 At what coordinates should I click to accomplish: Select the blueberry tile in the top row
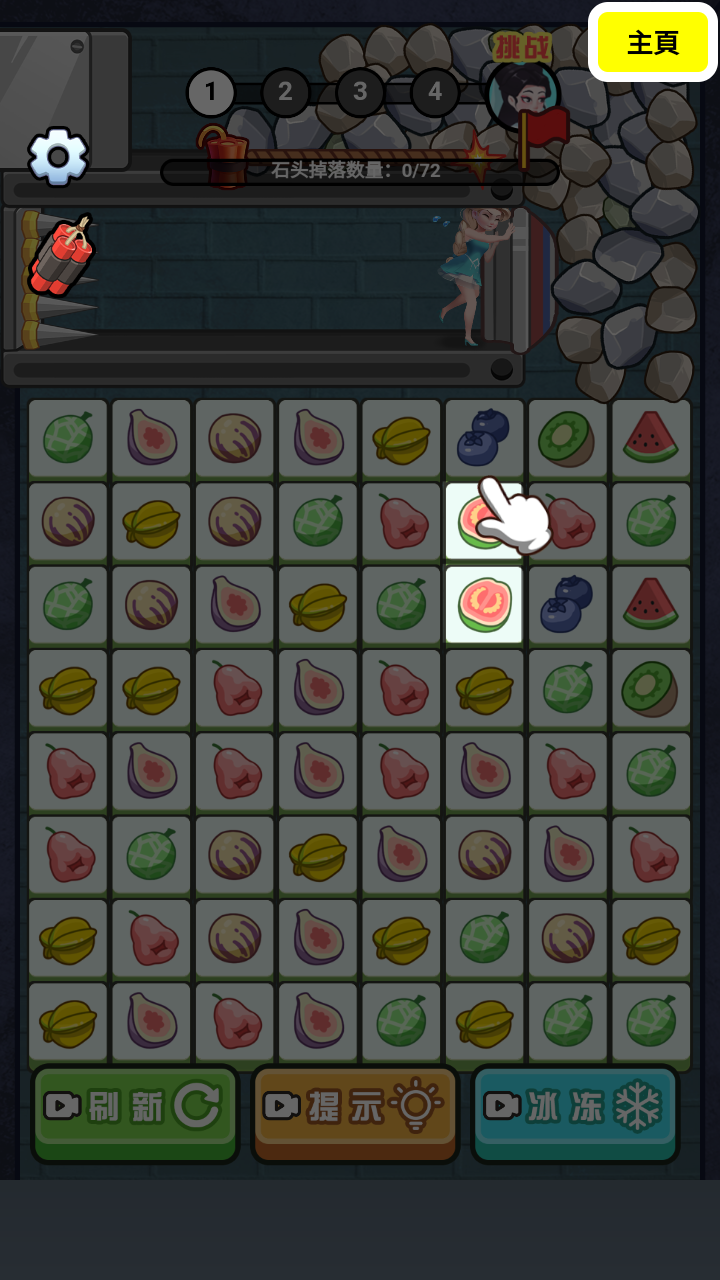click(x=484, y=438)
